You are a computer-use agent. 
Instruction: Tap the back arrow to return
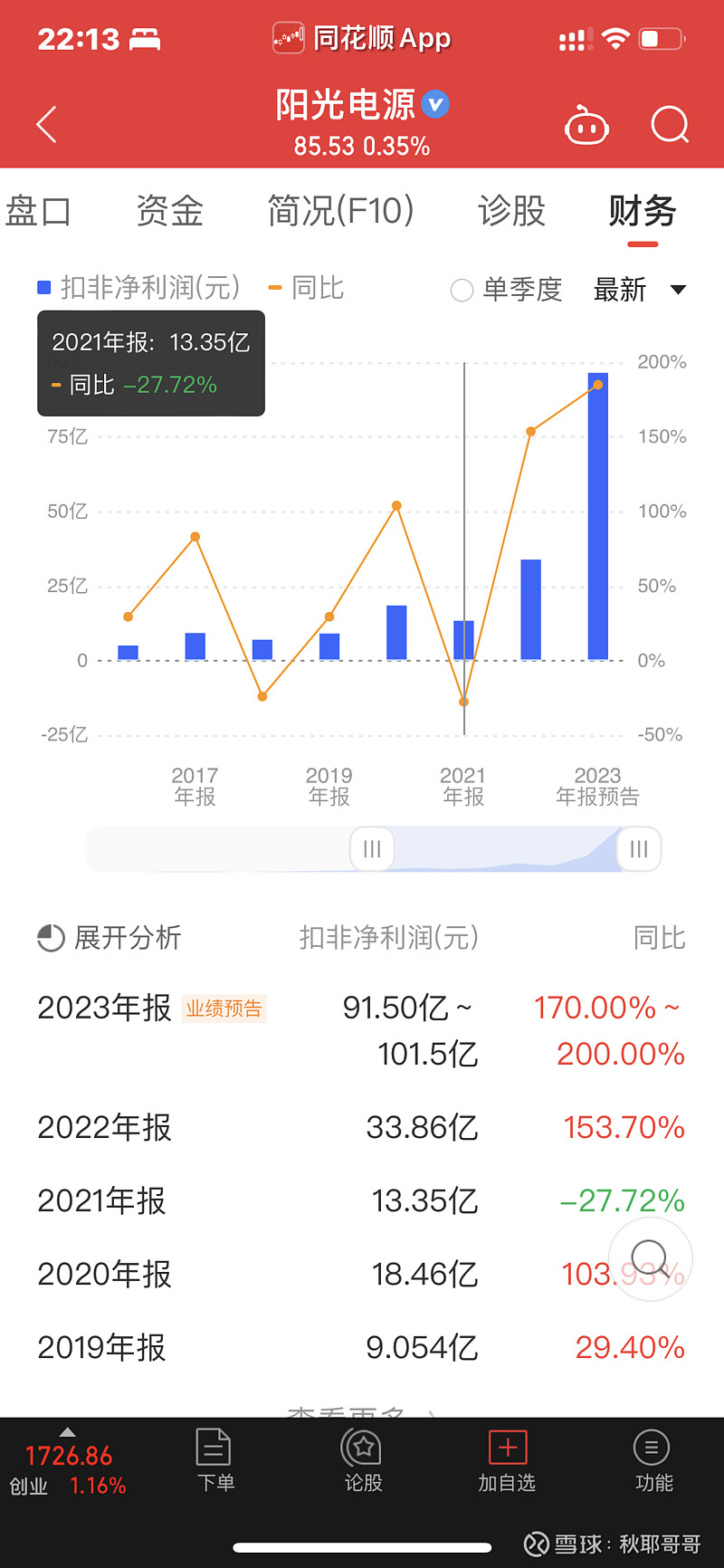45,125
